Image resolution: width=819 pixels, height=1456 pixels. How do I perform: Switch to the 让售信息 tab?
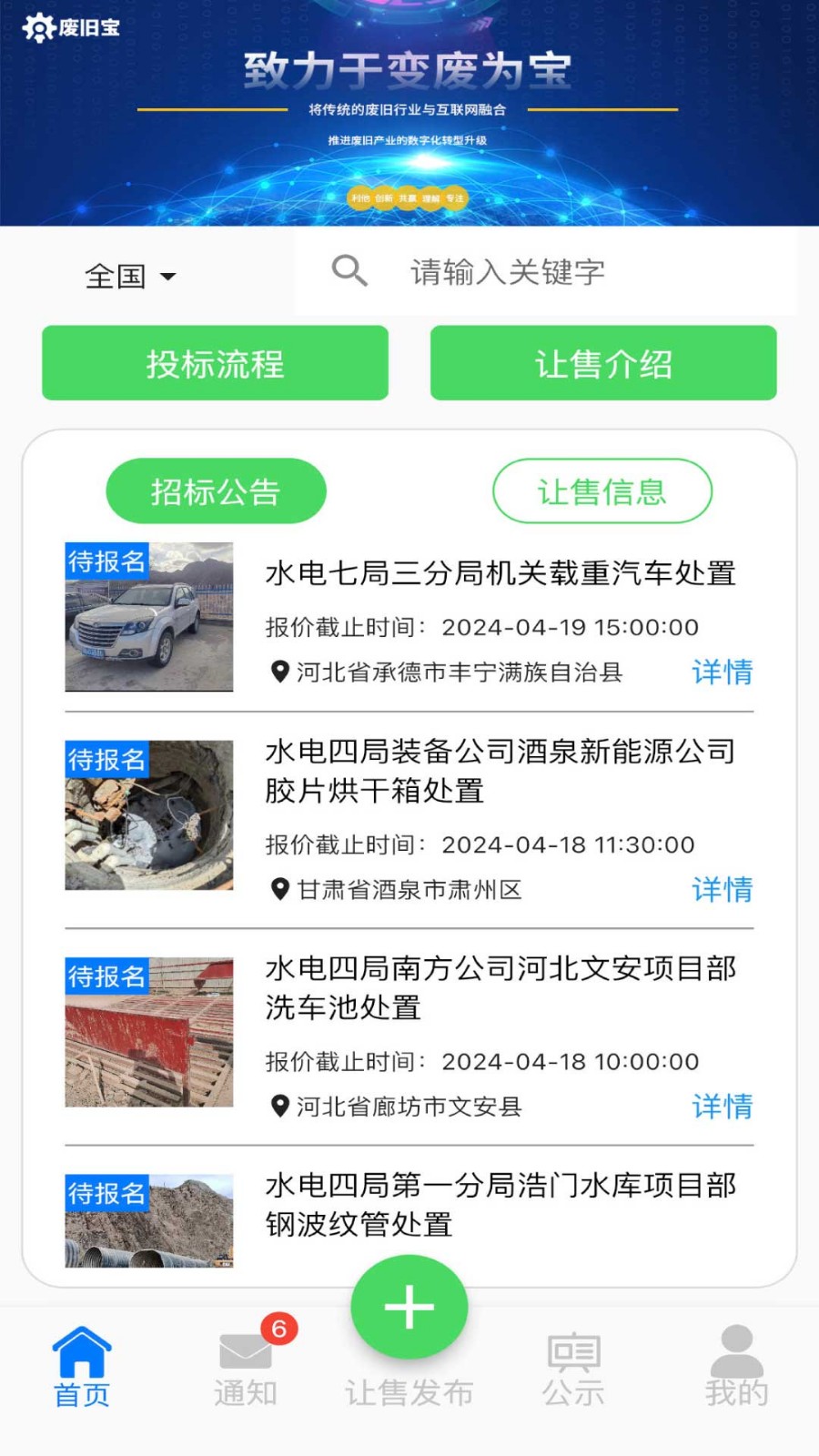point(602,491)
